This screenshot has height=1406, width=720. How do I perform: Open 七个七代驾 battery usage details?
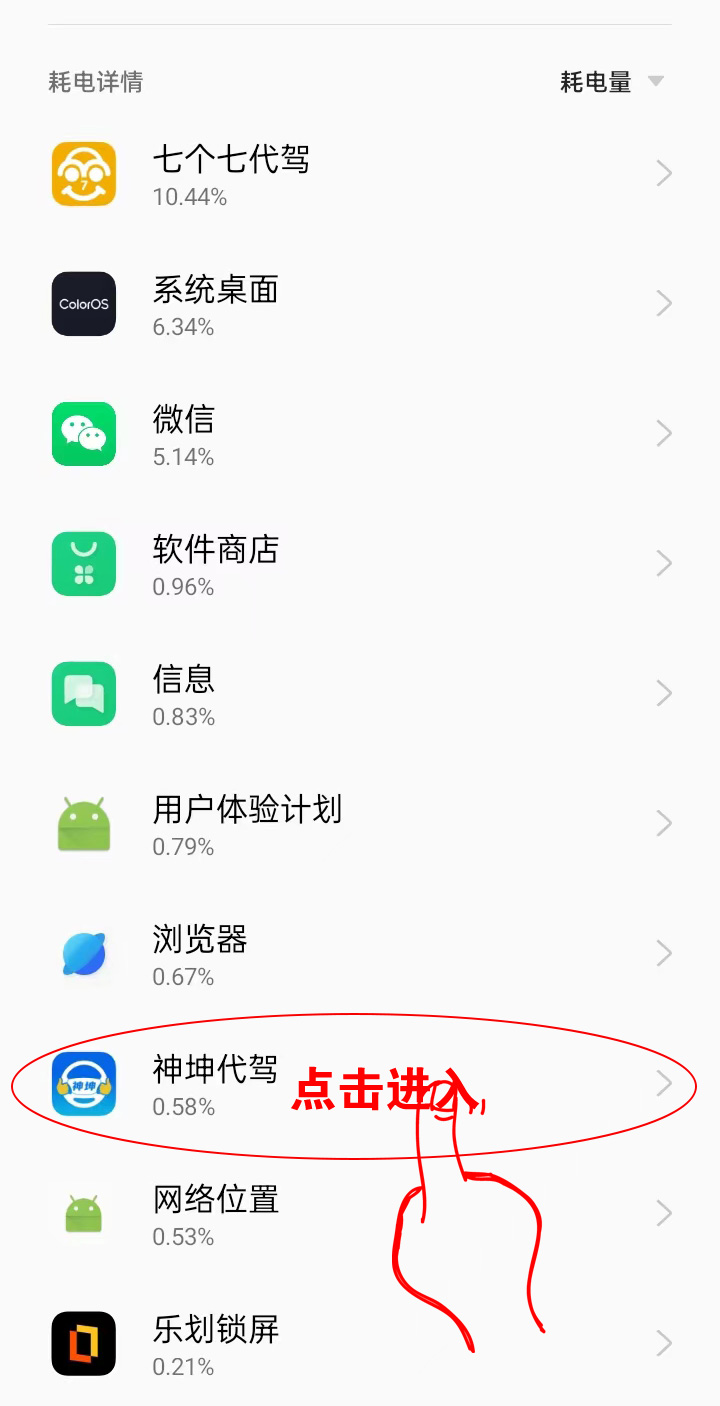(360, 174)
